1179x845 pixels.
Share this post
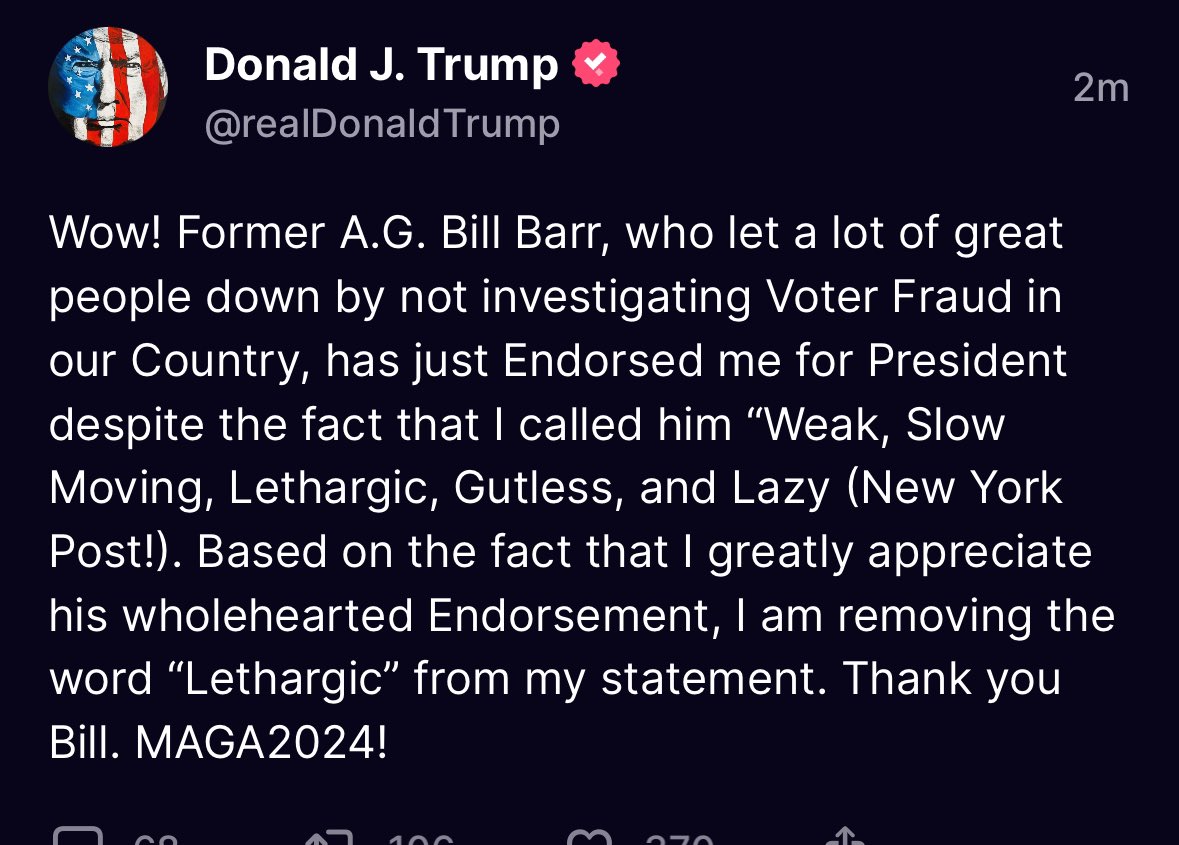[x=845, y=838]
